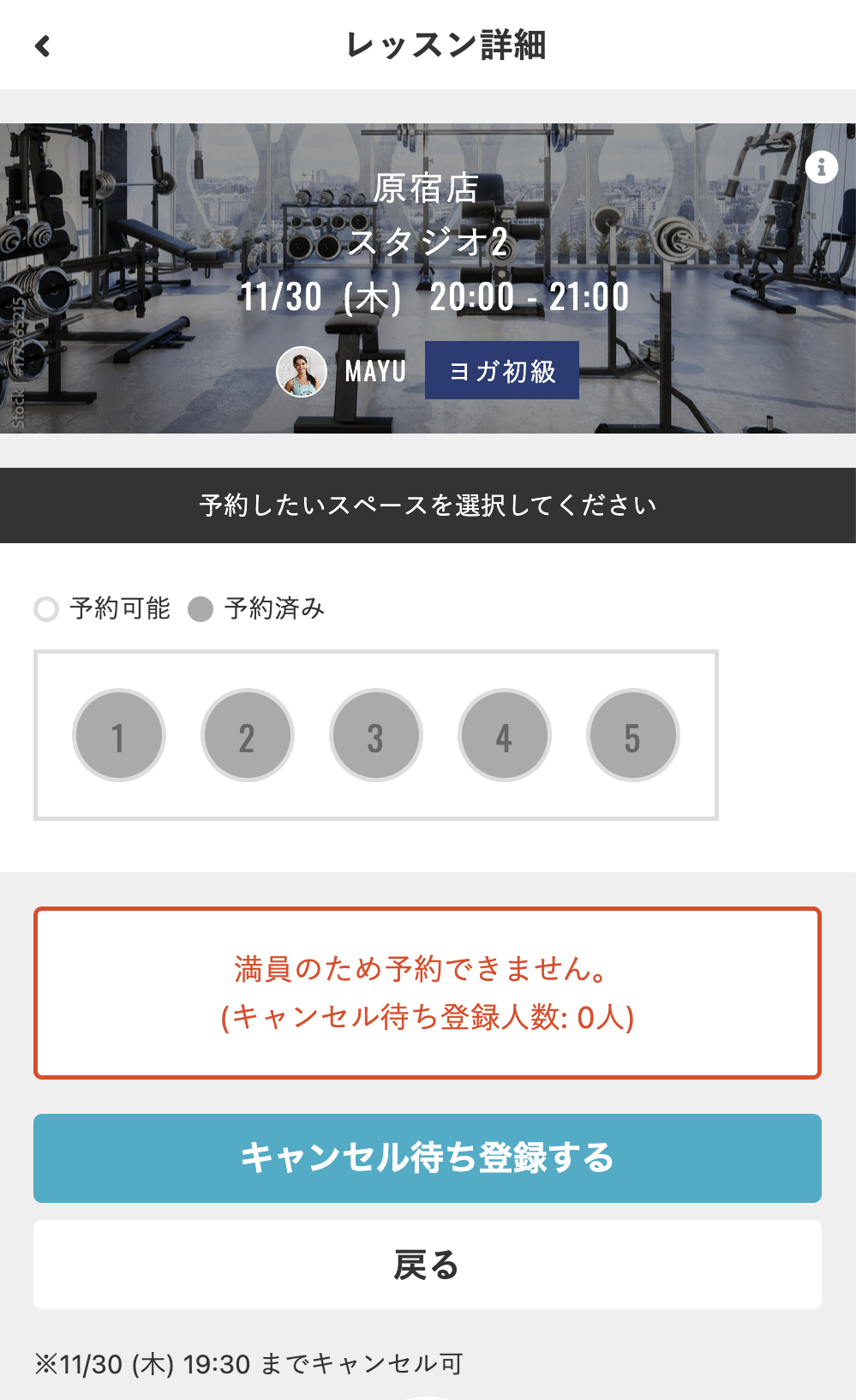Pick space number 4
This screenshot has width=856, height=1400.
(x=505, y=736)
